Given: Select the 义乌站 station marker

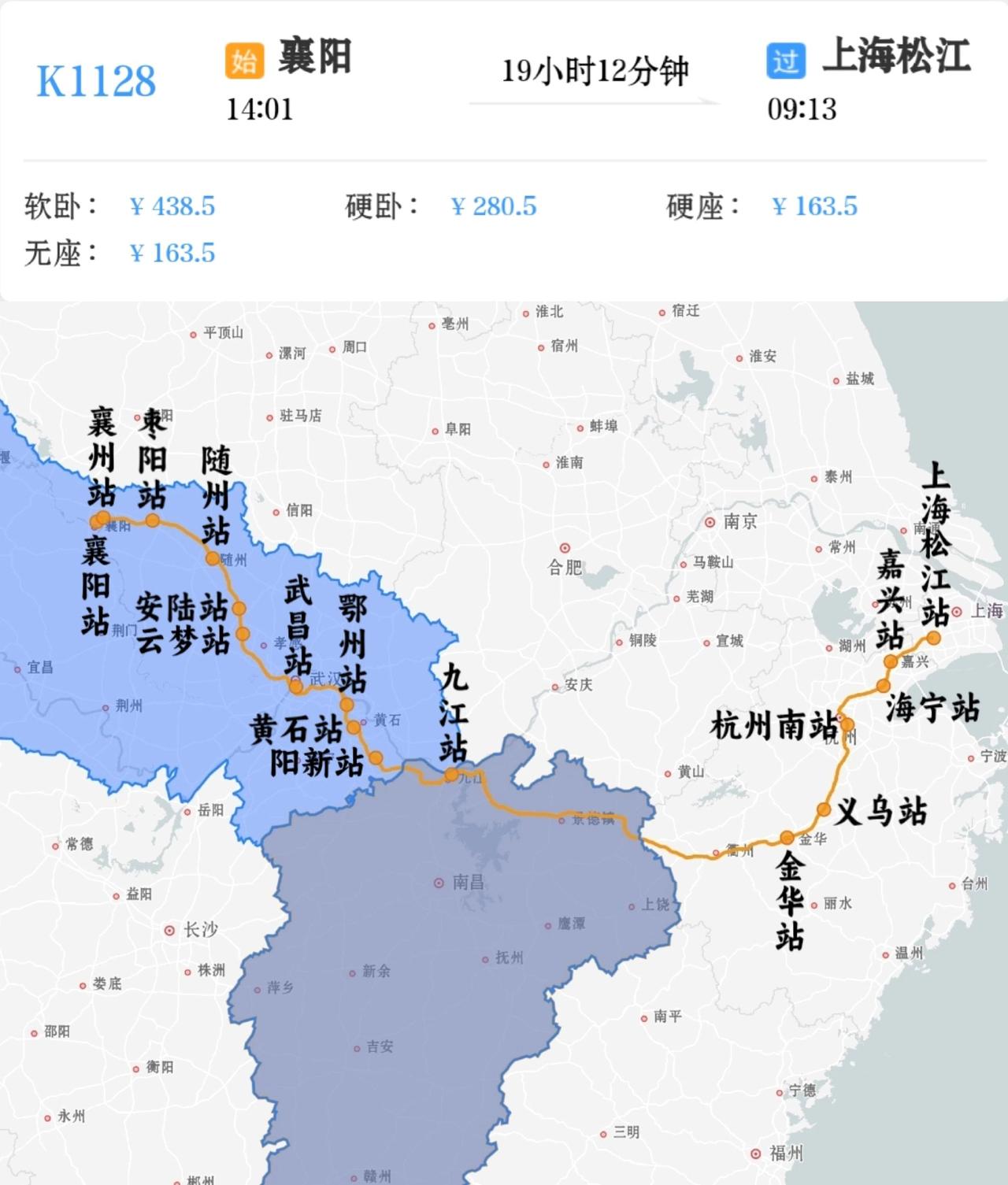Looking at the screenshot, I should [x=824, y=811].
